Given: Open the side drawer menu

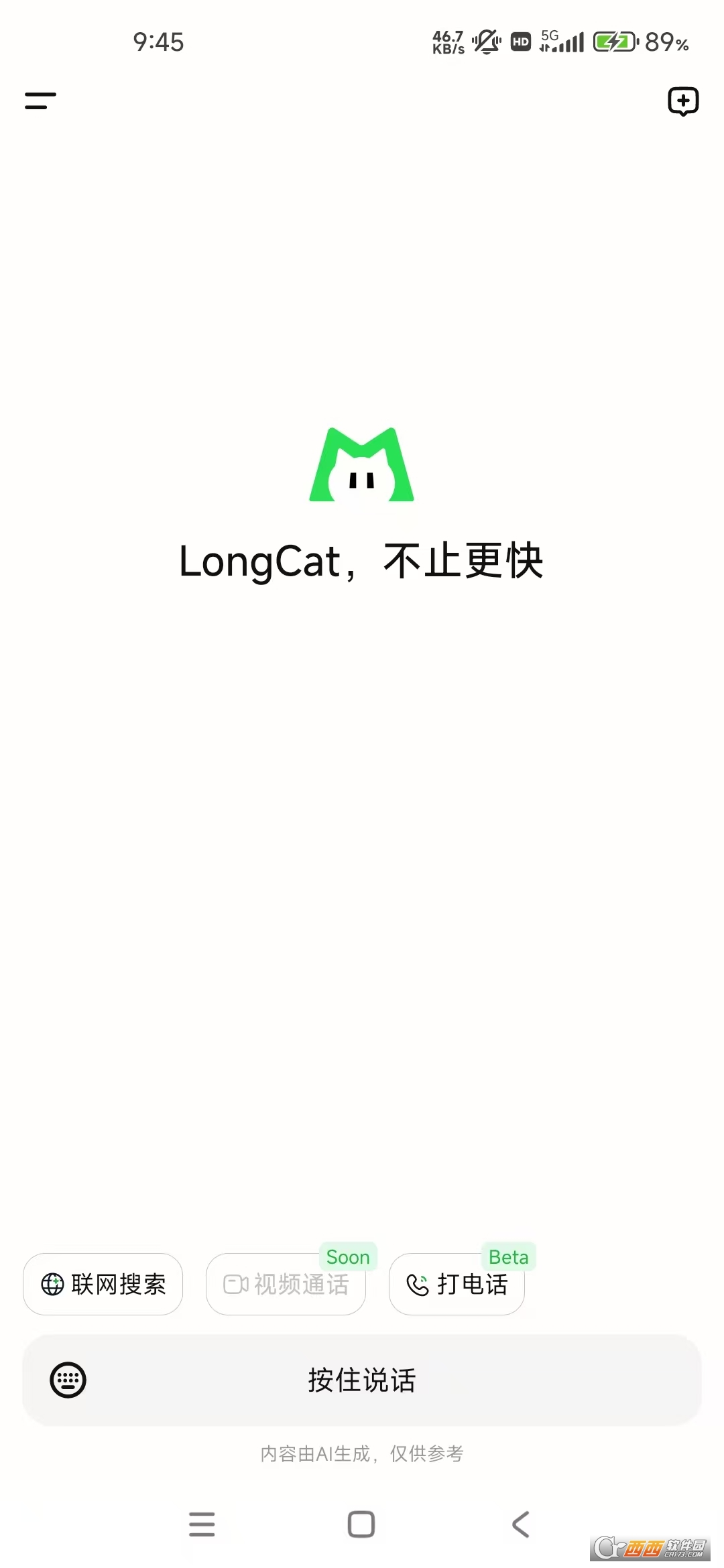Looking at the screenshot, I should tap(40, 101).
